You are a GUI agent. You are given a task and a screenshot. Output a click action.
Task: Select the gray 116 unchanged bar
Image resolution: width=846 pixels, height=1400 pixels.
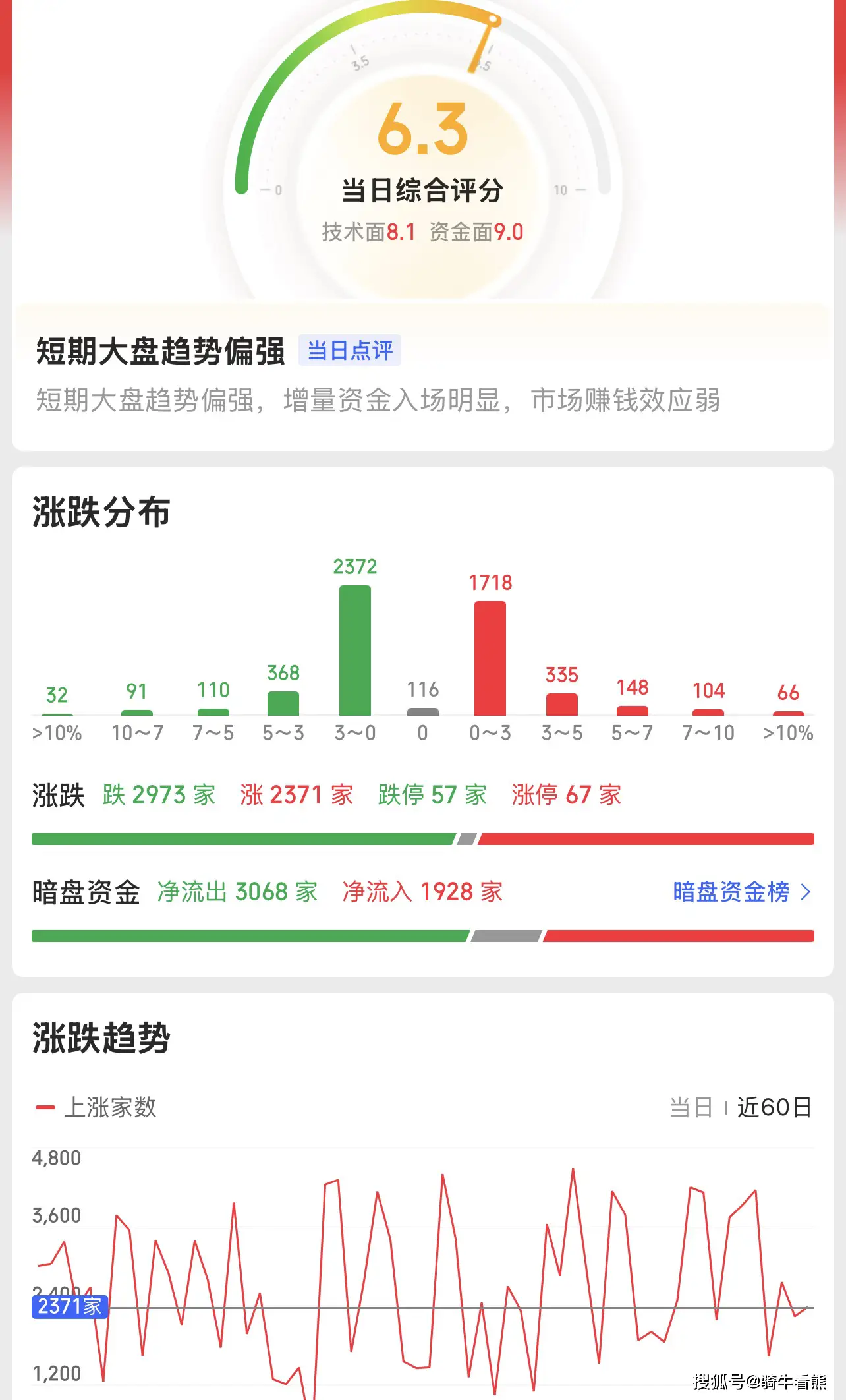[423, 713]
